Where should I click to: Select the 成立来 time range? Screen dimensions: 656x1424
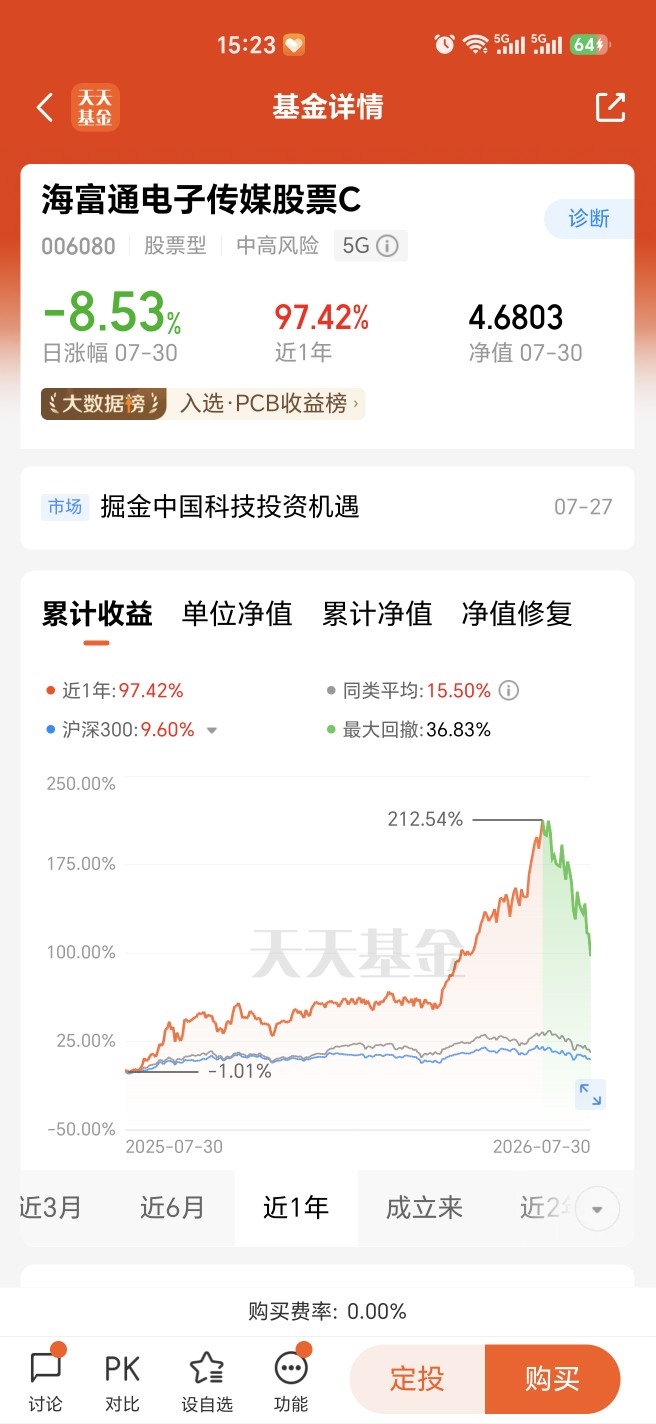(424, 1207)
